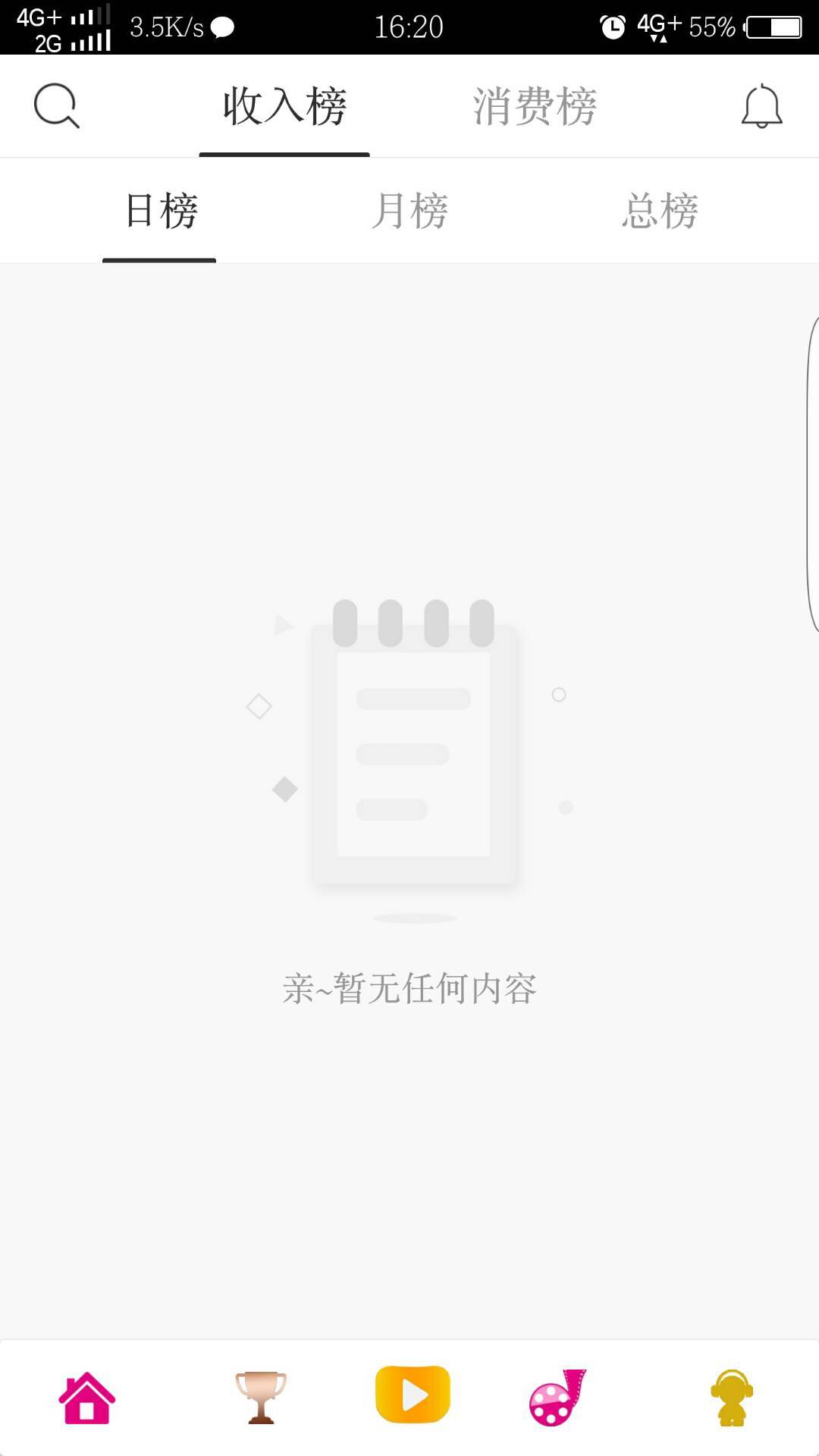Switch to the 收入榜 tab
Screen dimensions: 819x1456
click(x=284, y=106)
